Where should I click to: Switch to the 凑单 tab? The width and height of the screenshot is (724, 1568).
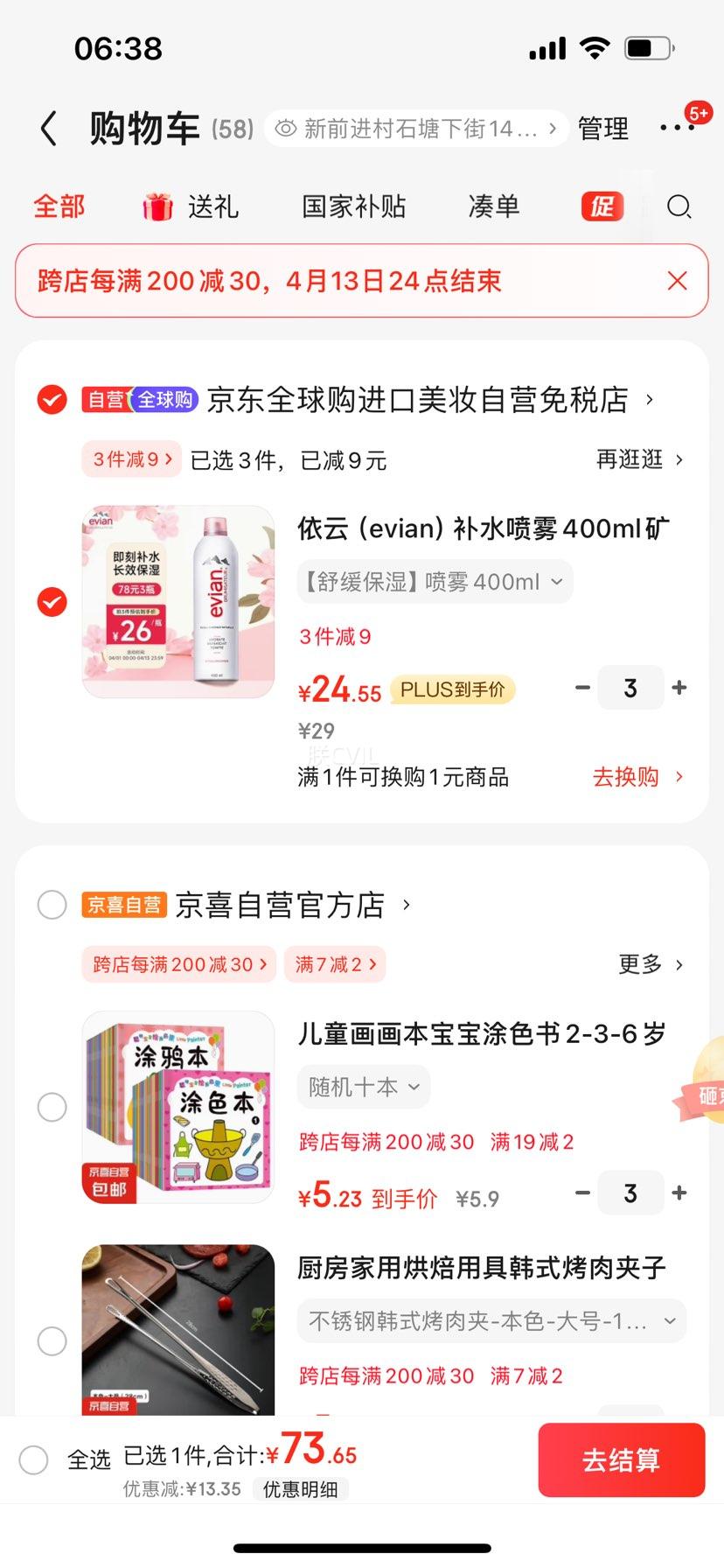click(492, 206)
